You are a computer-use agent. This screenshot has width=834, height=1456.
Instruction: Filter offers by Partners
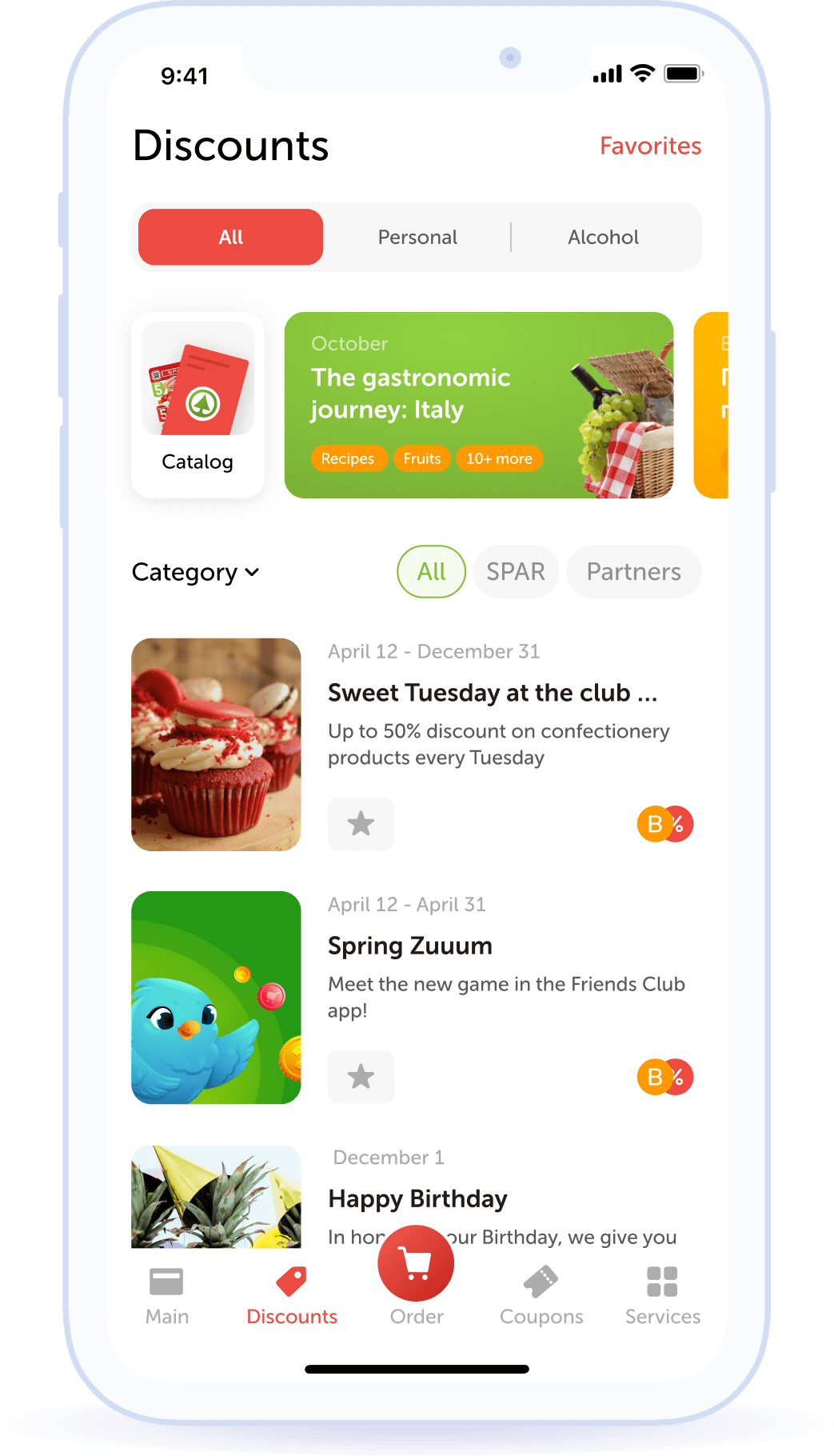pos(633,571)
